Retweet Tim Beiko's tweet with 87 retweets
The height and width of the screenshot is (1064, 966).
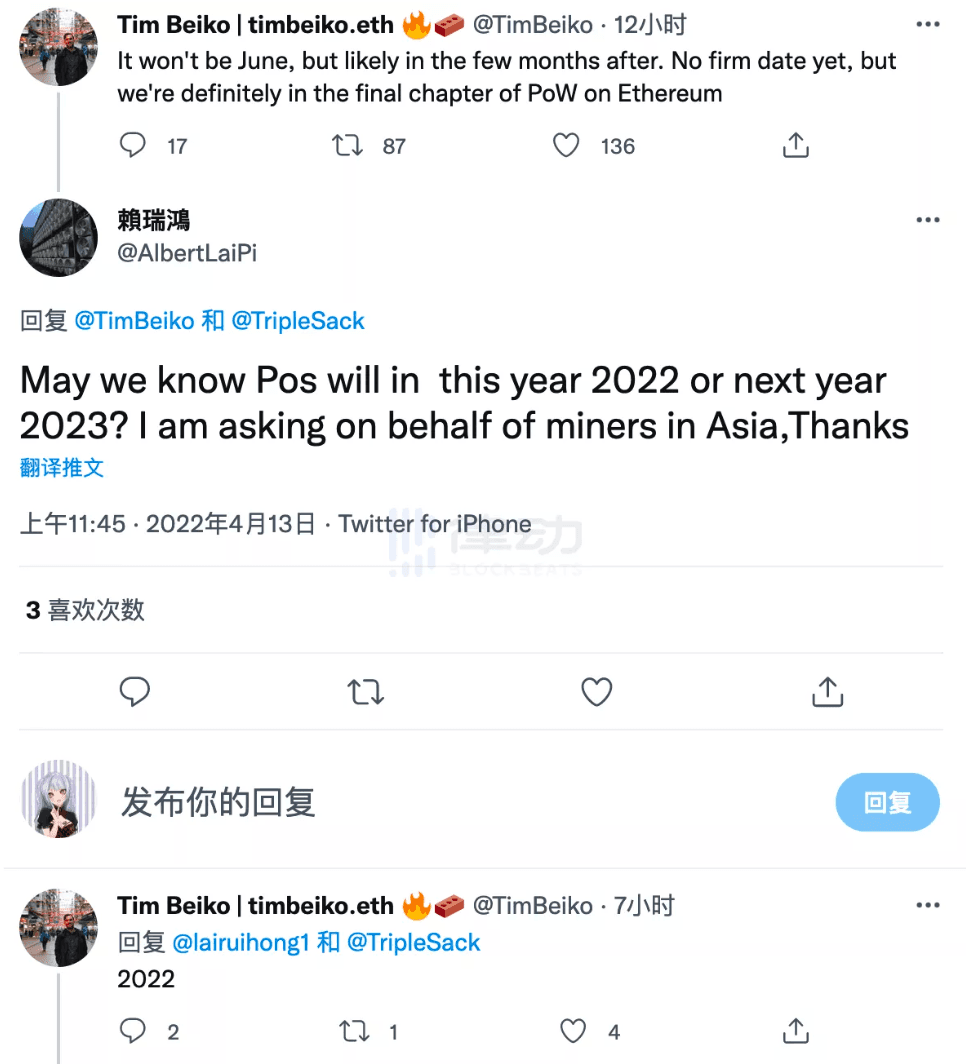pos(347,146)
